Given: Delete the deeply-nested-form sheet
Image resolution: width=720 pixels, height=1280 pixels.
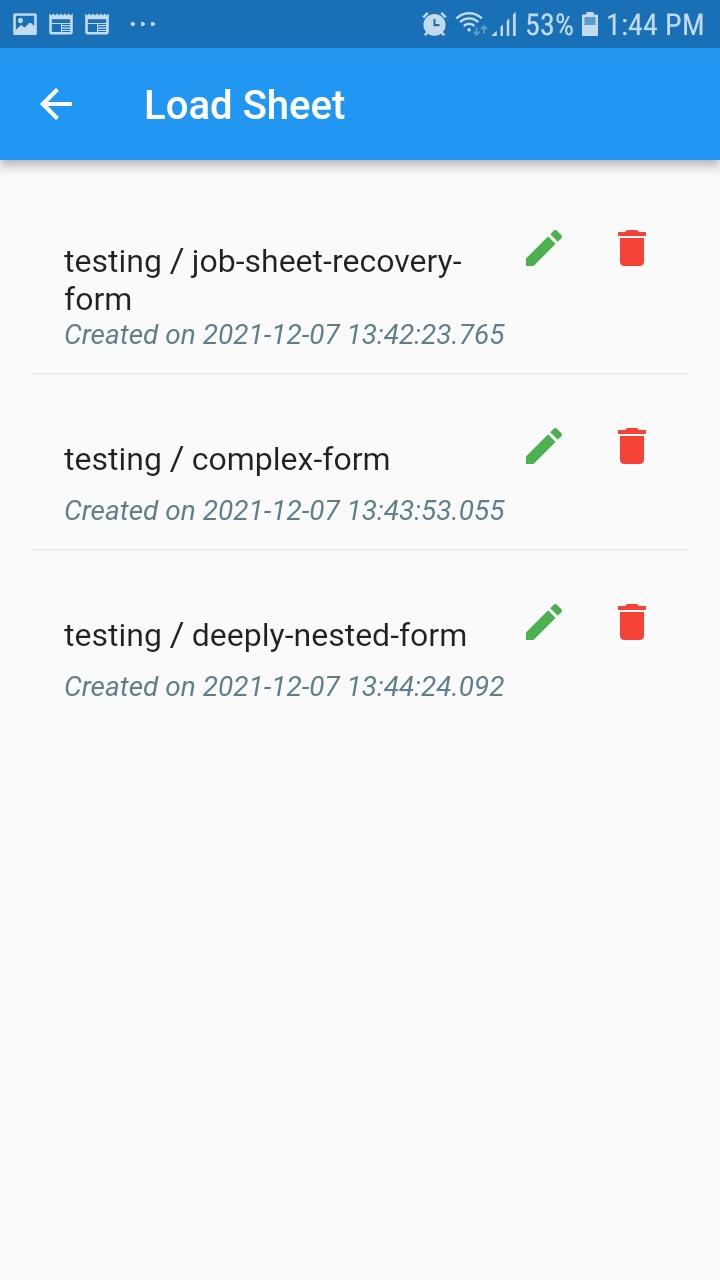Looking at the screenshot, I should pyautogui.click(x=632, y=622).
